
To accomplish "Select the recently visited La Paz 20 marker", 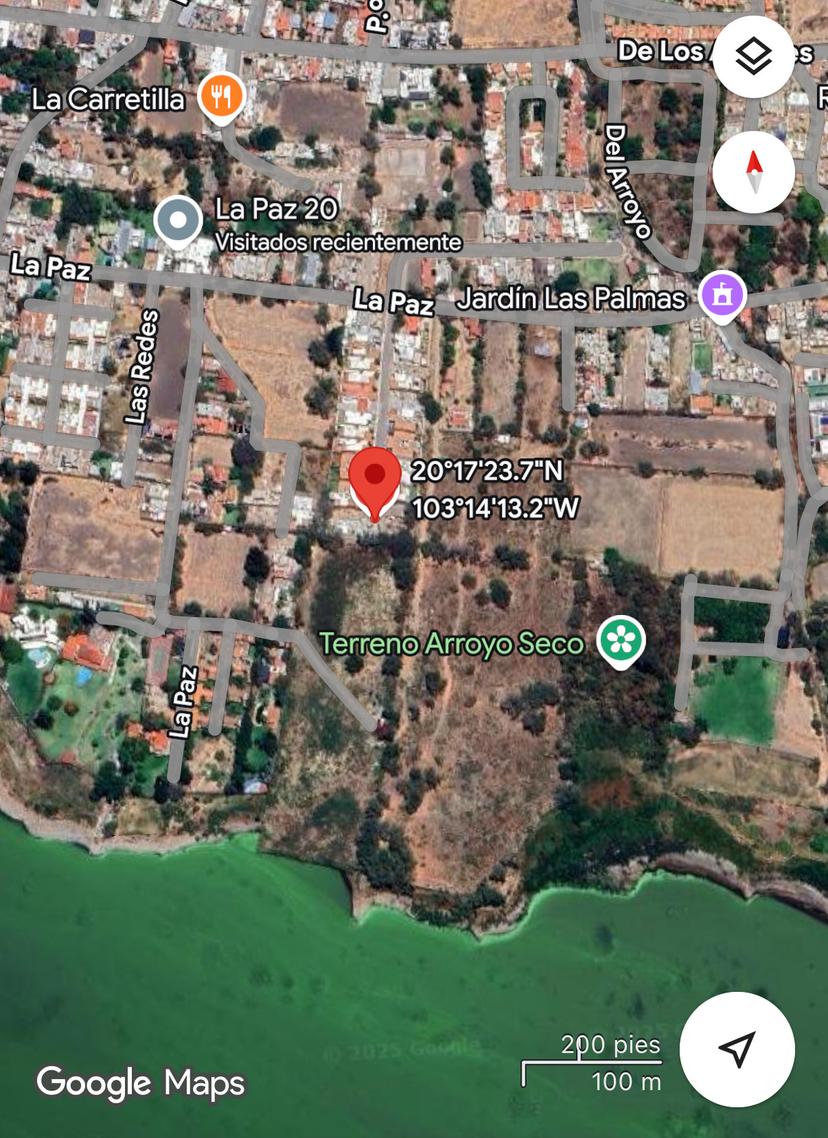I will click(x=177, y=219).
